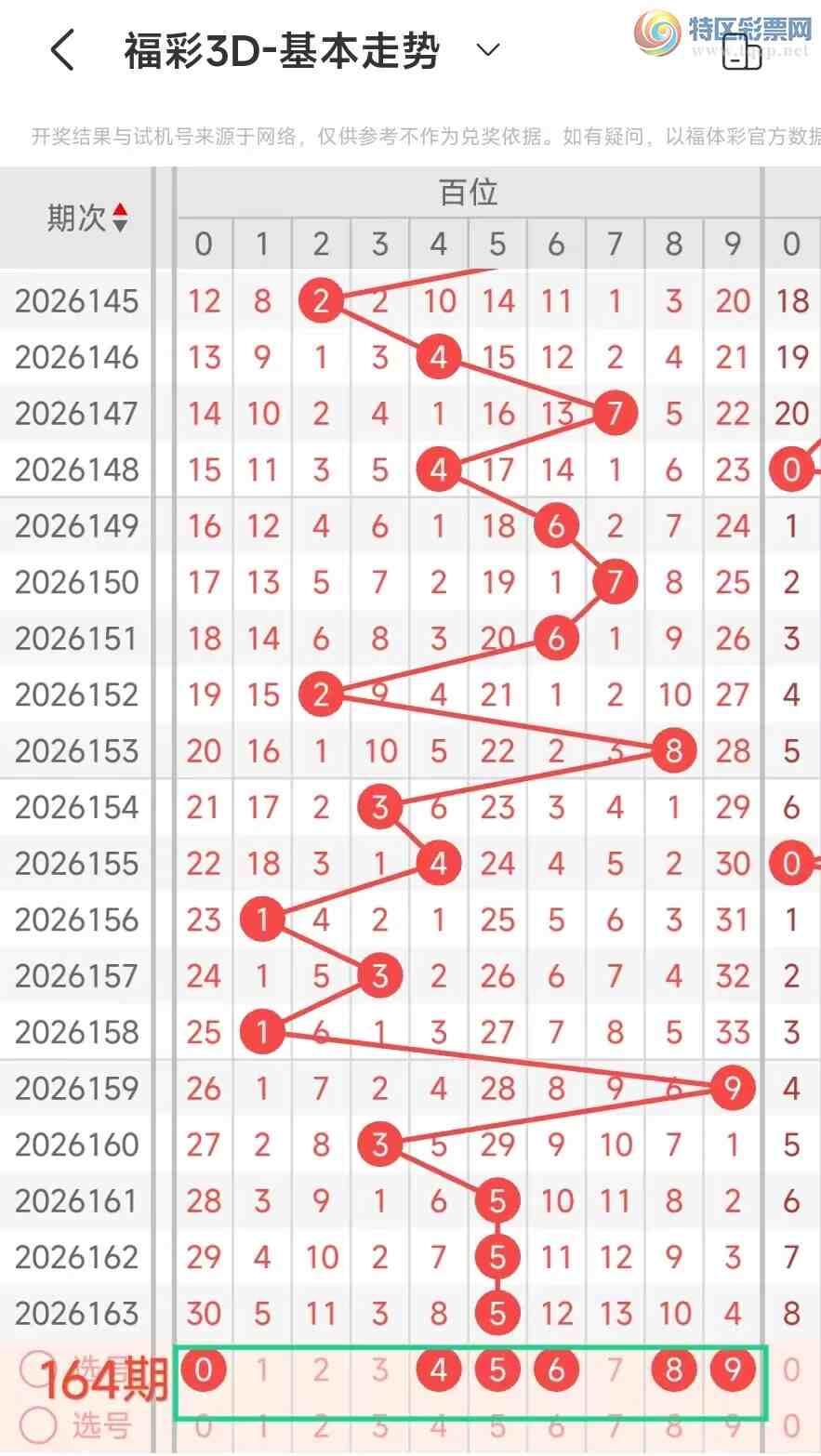Image resolution: width=821 pixels, height=1456 pixels.
Task: Sort the 期次 column with the arrows
Action: 120,218
